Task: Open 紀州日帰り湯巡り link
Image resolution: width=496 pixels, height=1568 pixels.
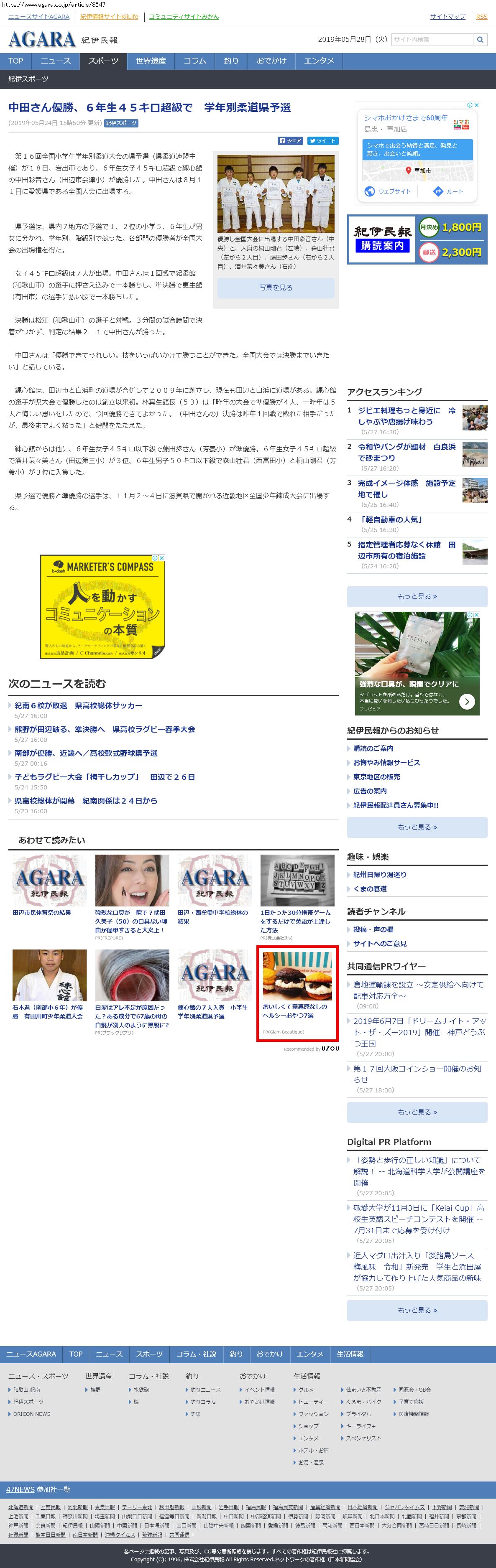Action: coord(380,875)
